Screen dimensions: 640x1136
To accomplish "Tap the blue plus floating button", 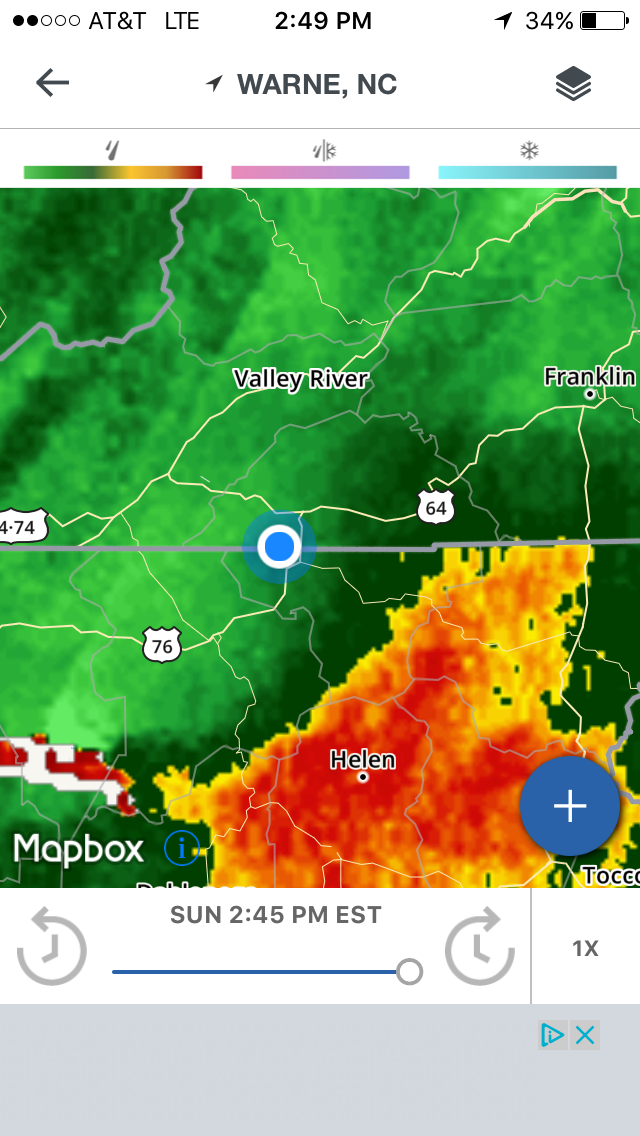I will click(570, 806).
